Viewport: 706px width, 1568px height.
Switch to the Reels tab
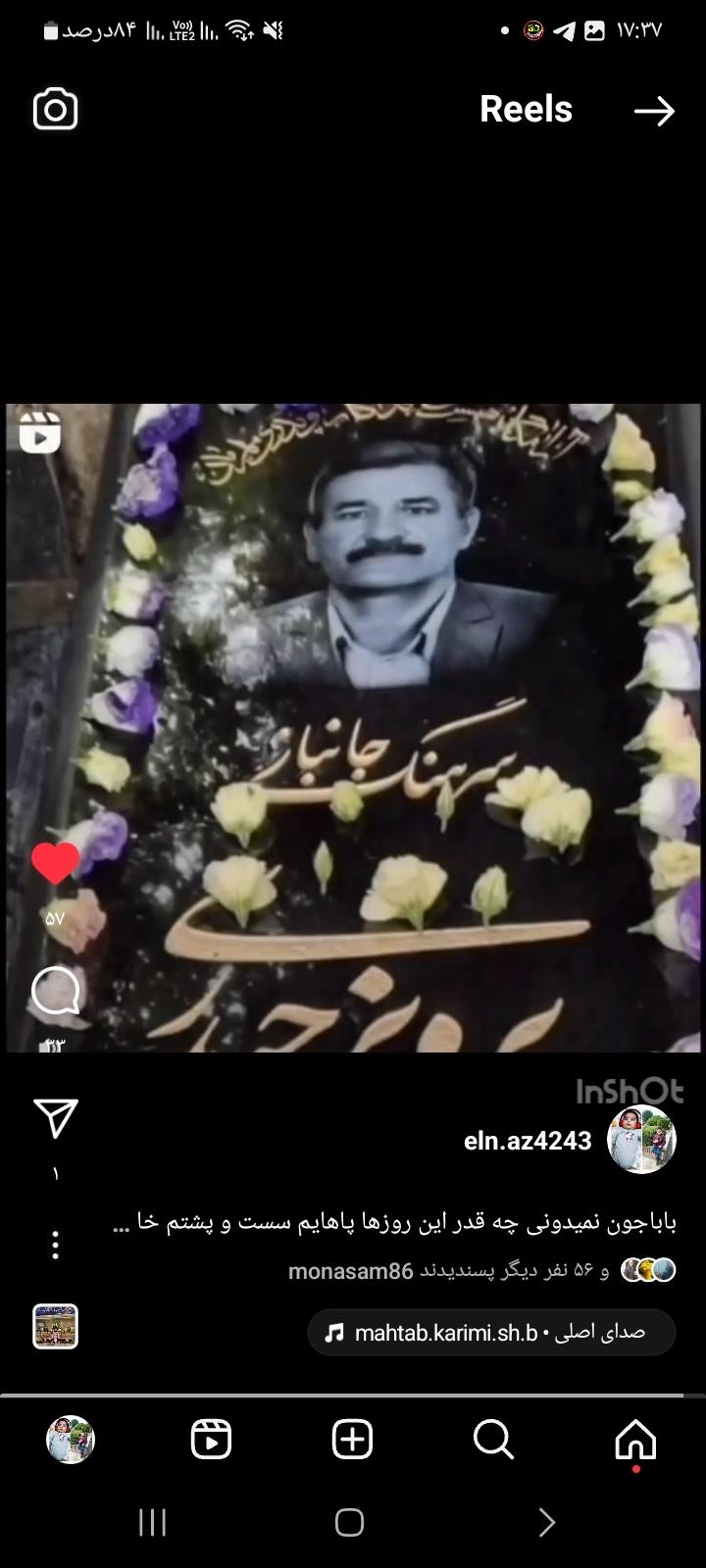point(211,1440)
